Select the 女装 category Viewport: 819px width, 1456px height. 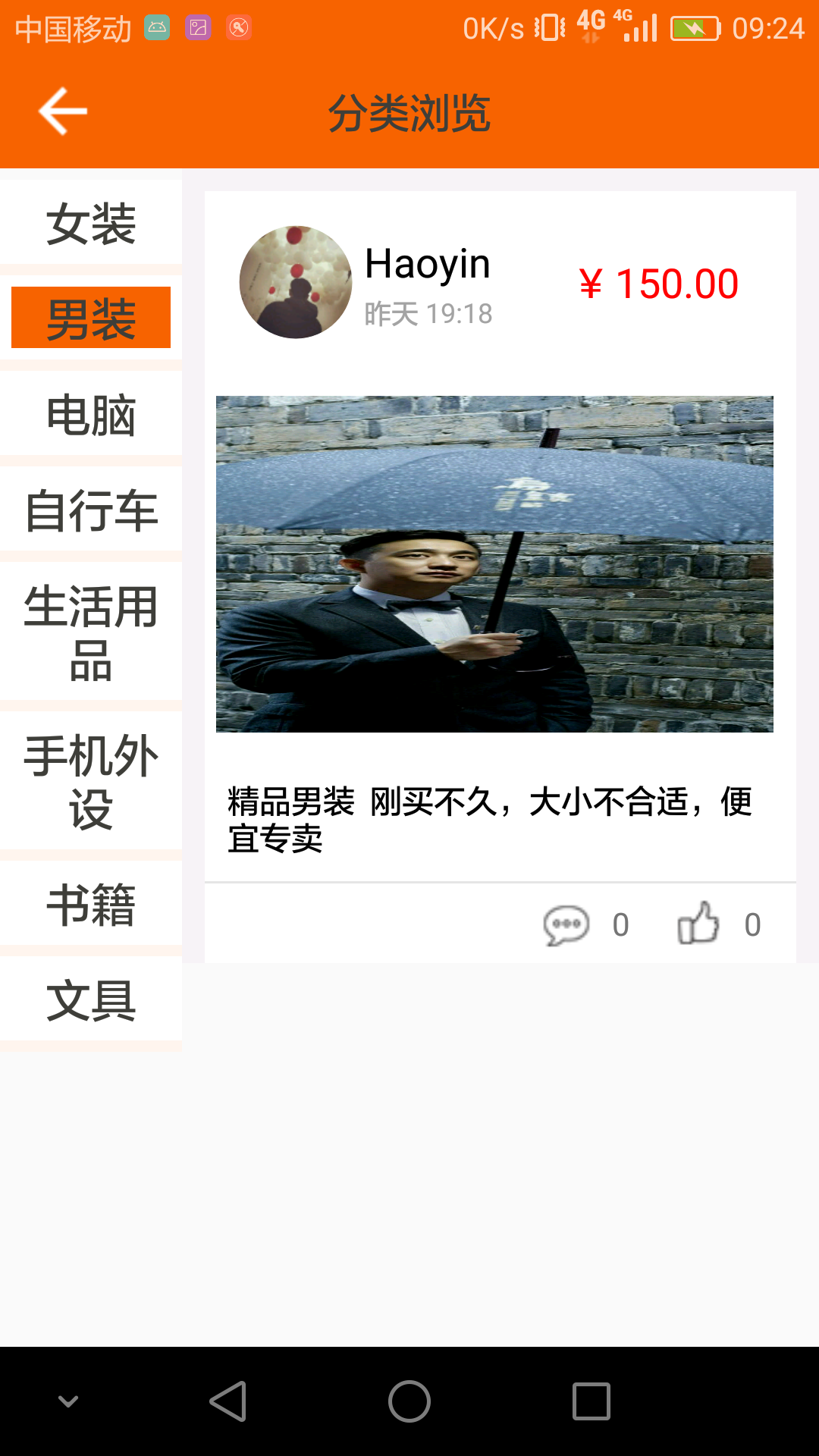coord(91,223)
